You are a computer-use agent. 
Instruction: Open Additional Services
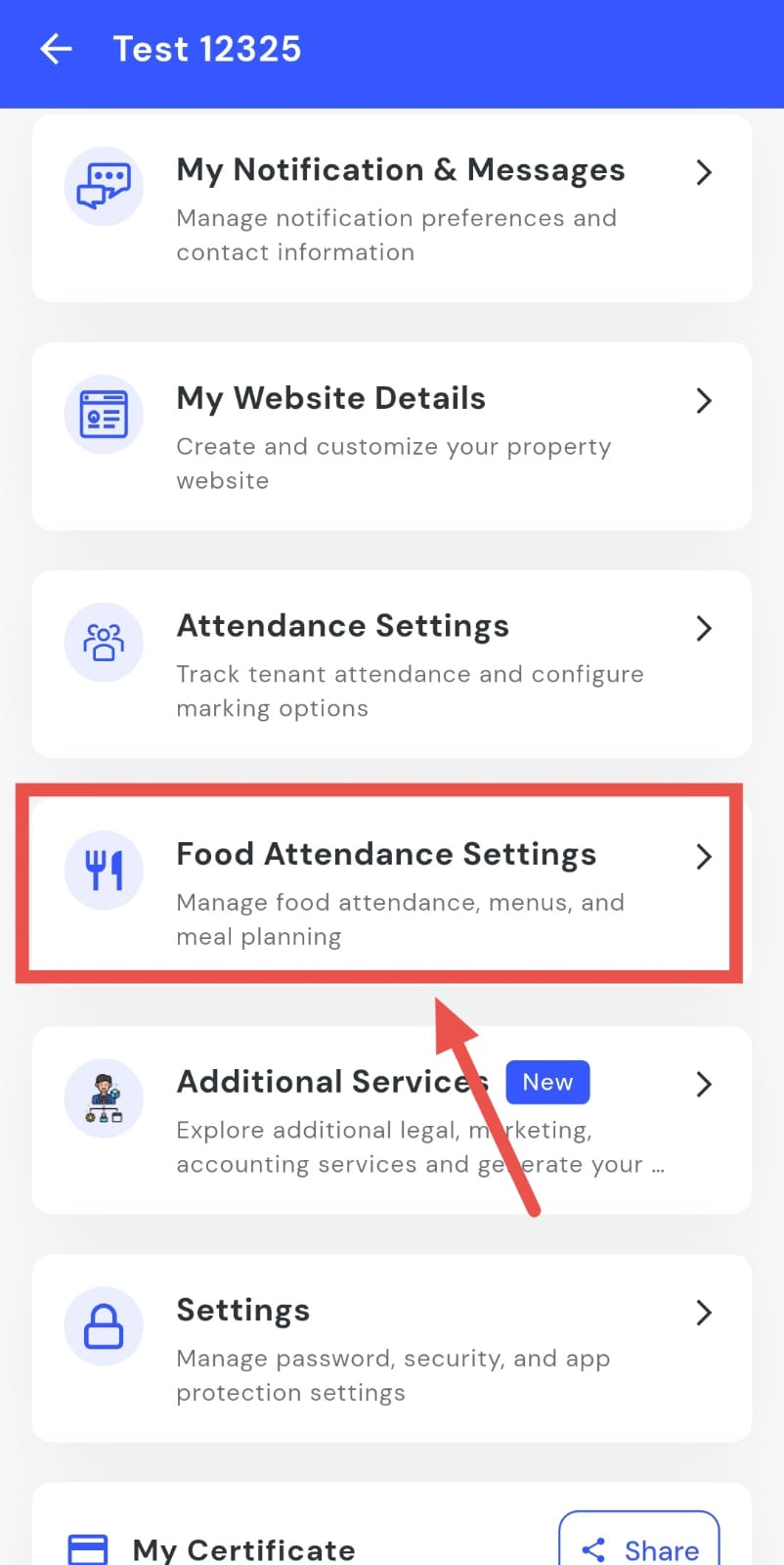tap(391, 1120)
